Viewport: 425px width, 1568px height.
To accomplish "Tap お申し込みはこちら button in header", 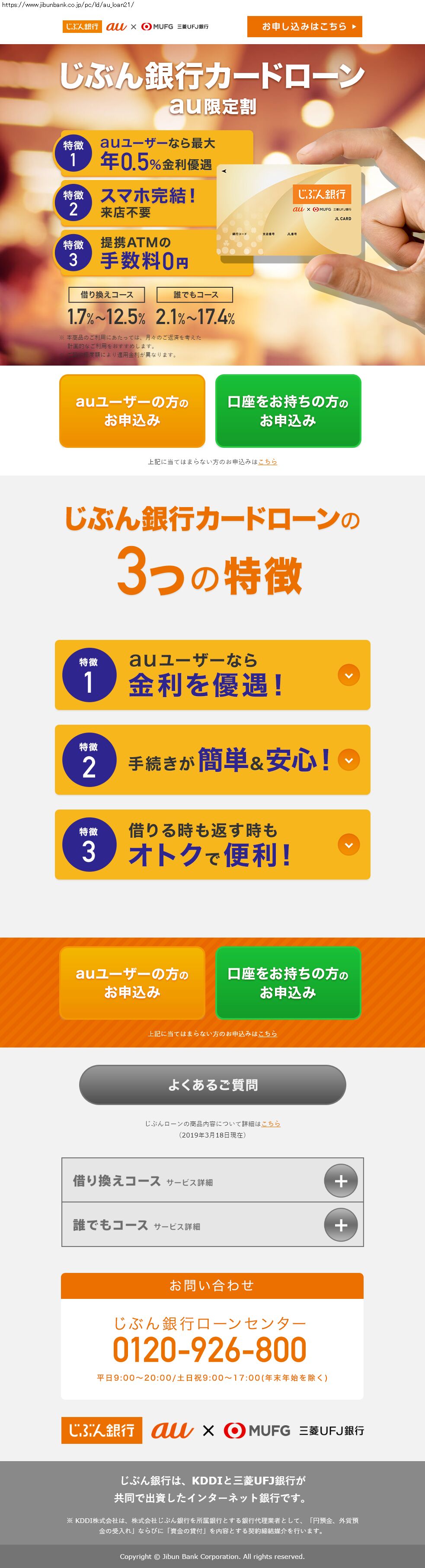I will [x=304, y=27].
